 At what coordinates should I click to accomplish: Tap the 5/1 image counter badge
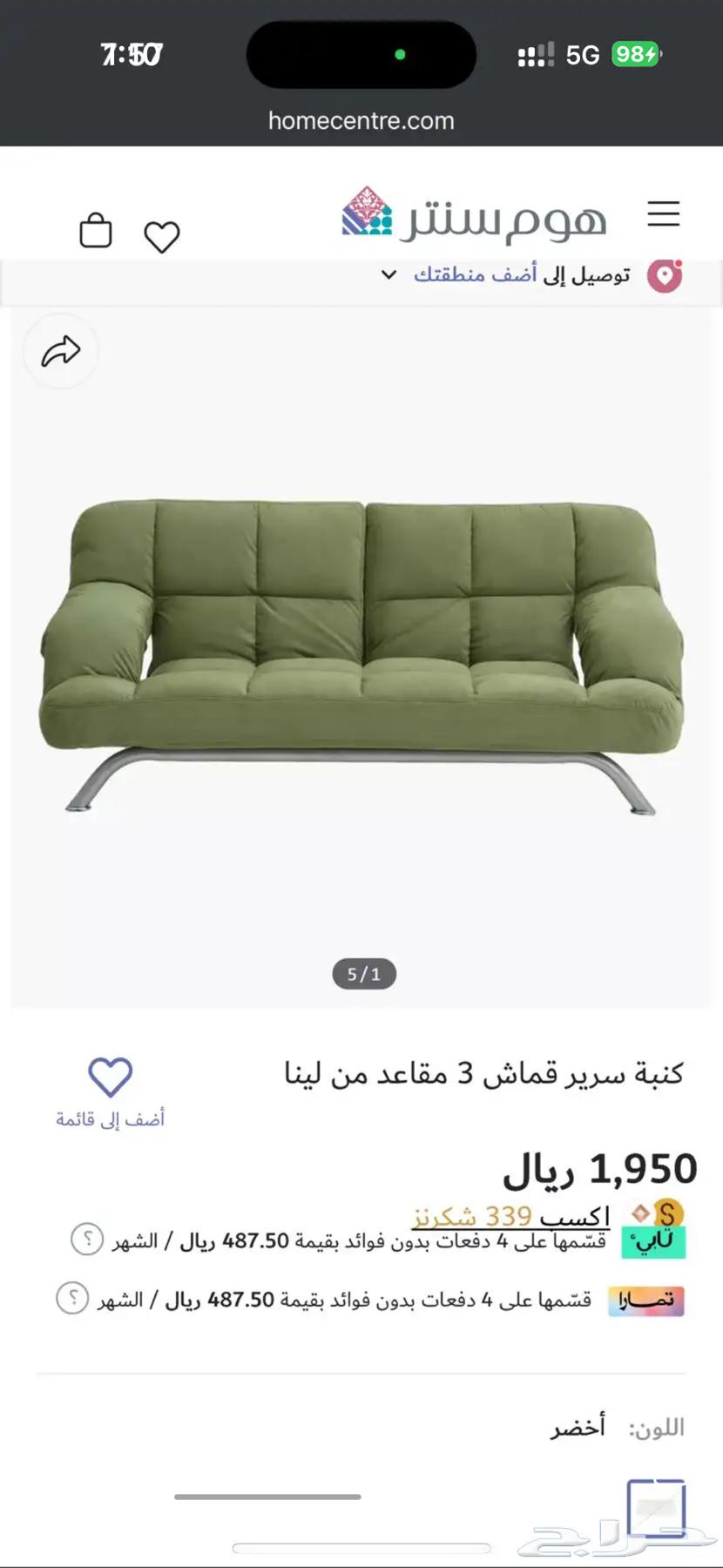point(364,974)
